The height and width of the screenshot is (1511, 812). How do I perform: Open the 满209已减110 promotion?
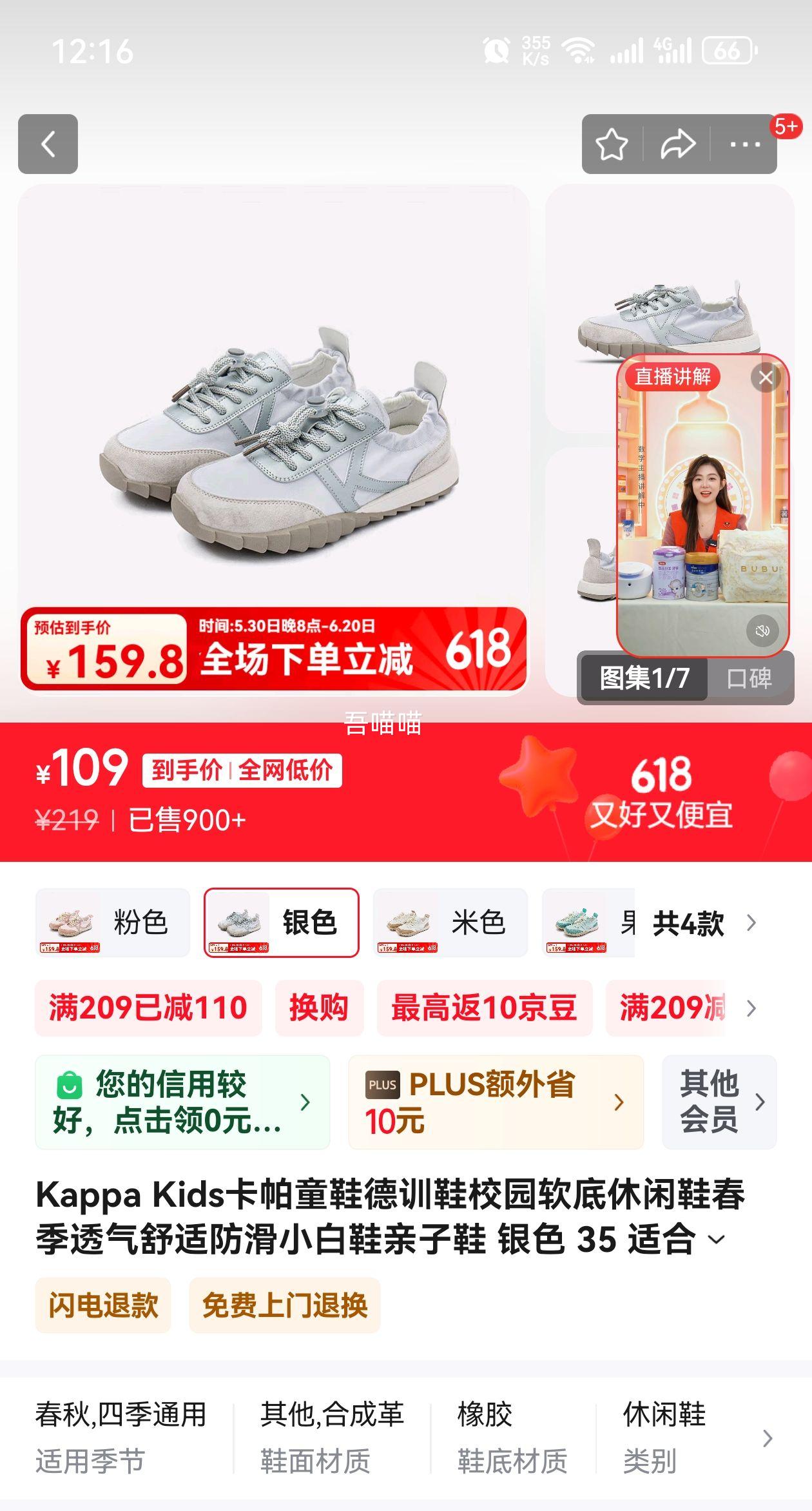click(148, 1008)
